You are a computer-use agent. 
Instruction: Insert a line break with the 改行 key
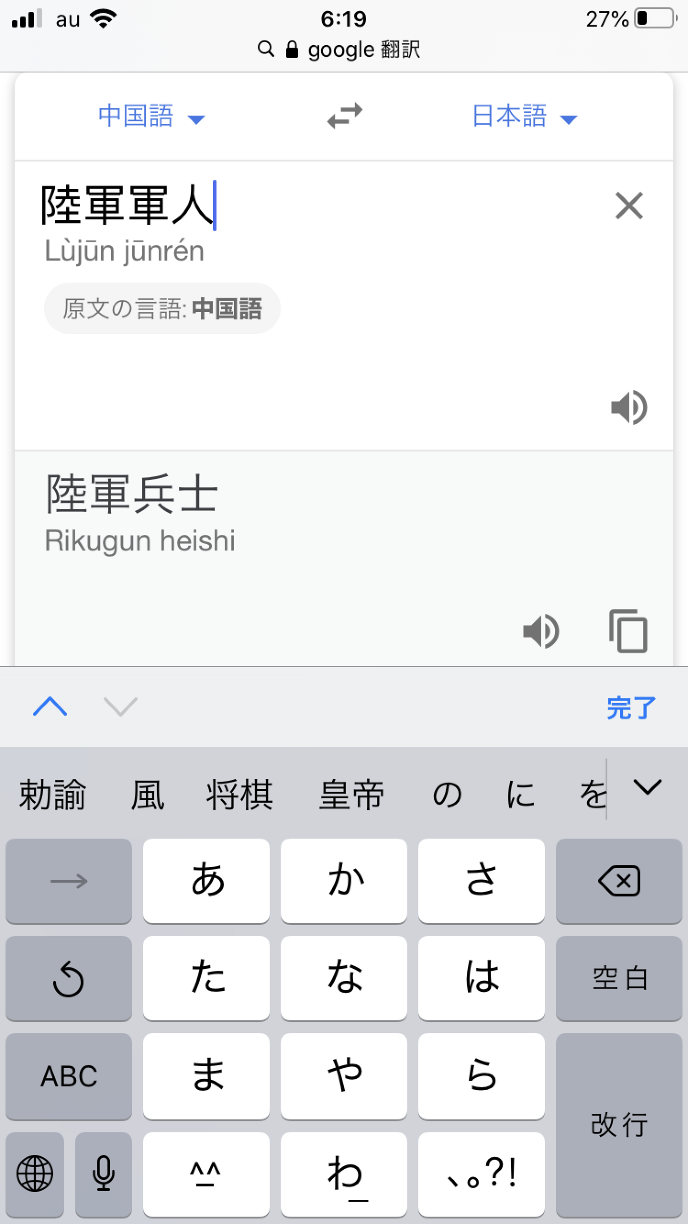618,1124
